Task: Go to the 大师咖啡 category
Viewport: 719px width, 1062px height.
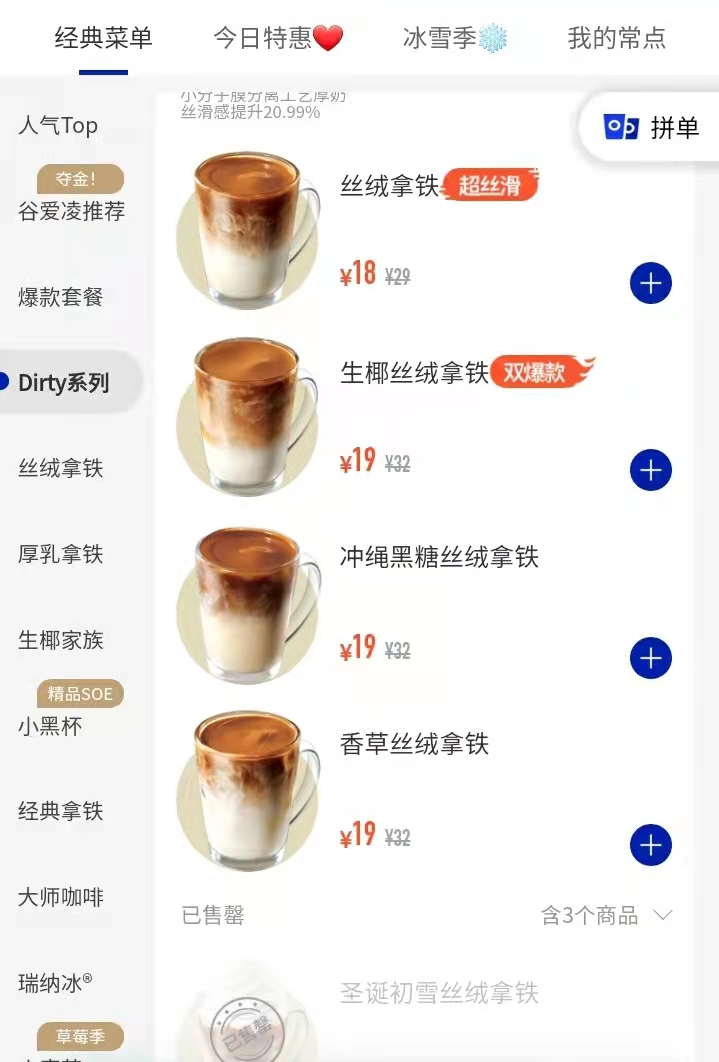Action: tap(61, 897)
